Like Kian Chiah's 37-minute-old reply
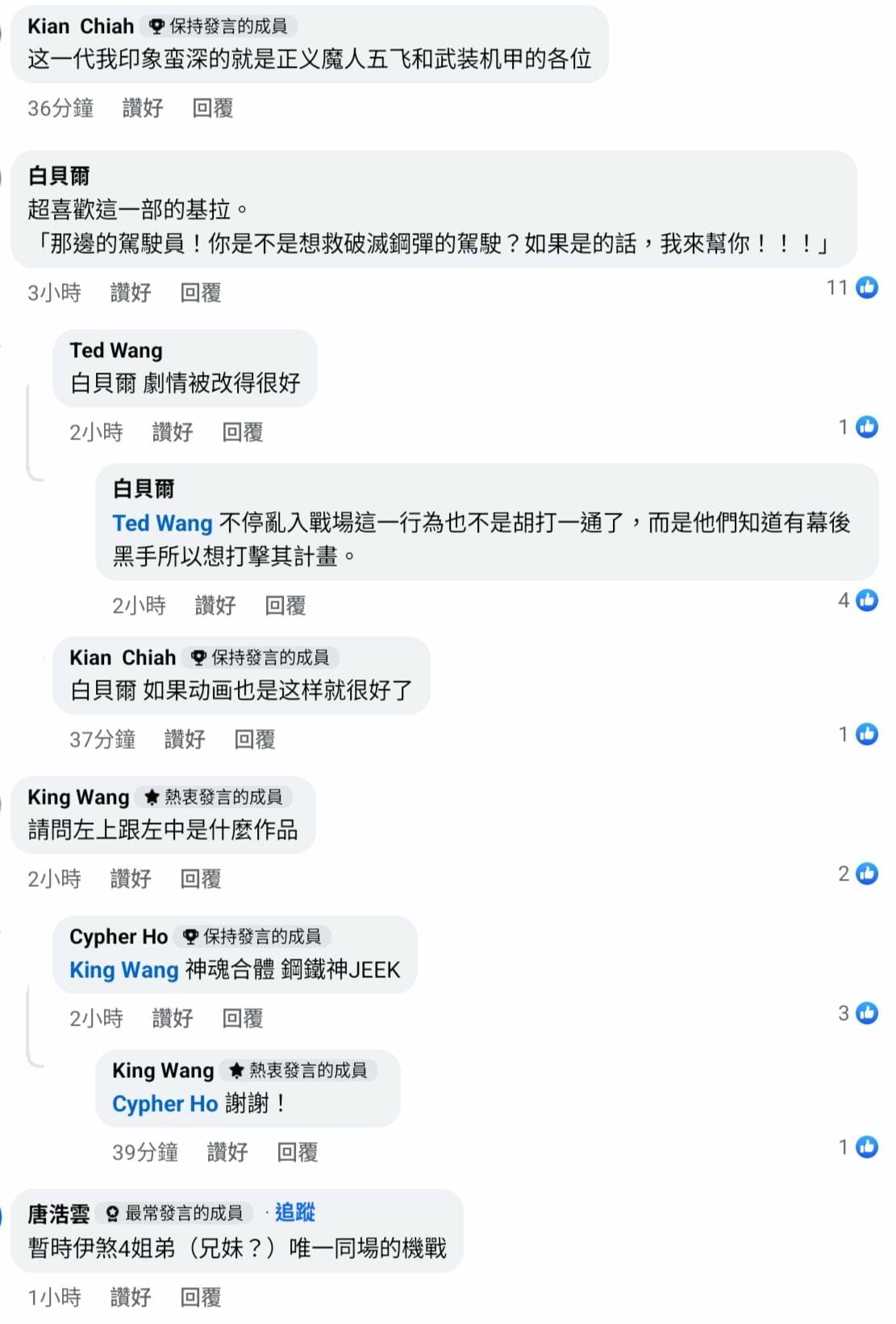The height and width of the screenshot is (1324, 896). (185, 739)
